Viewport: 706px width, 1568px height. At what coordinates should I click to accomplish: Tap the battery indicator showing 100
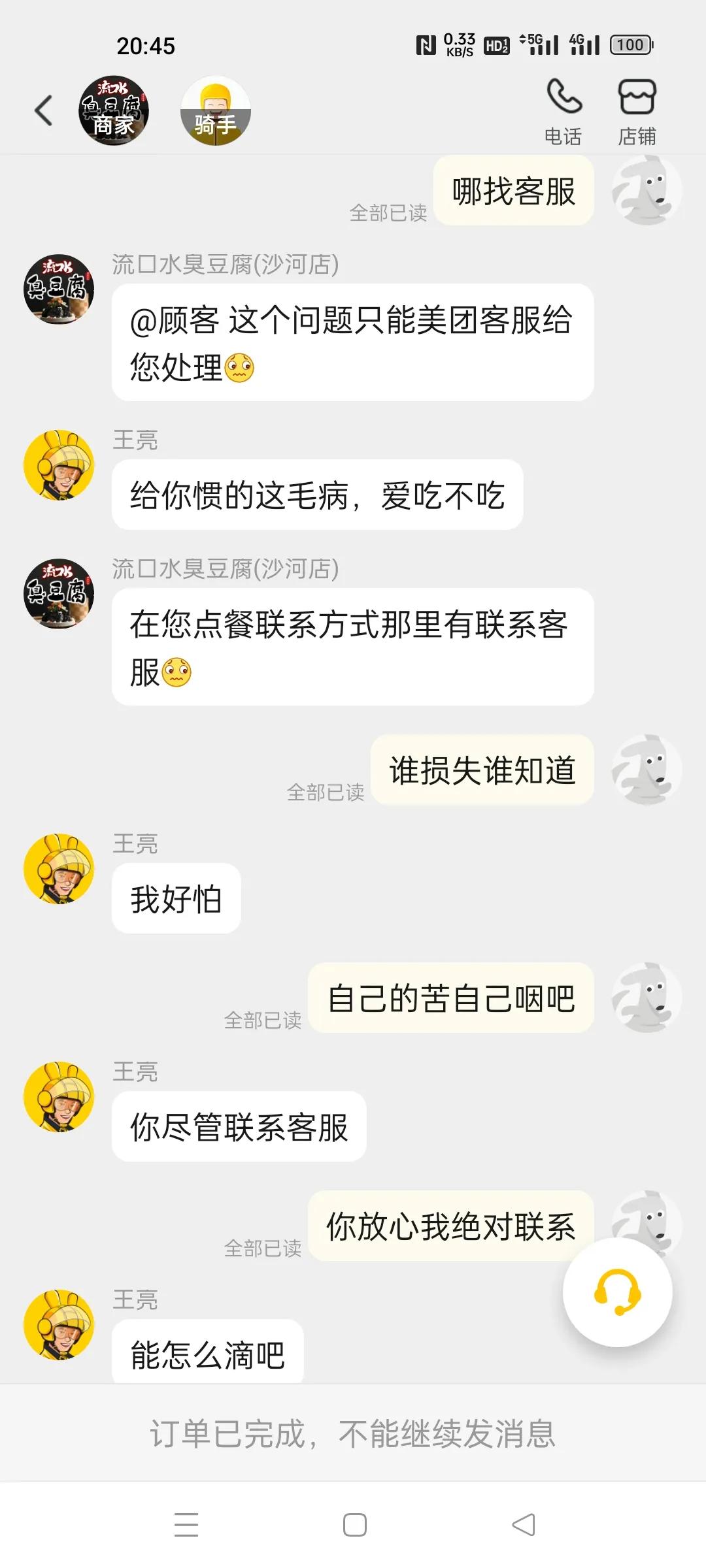click(x=630, y=44)
